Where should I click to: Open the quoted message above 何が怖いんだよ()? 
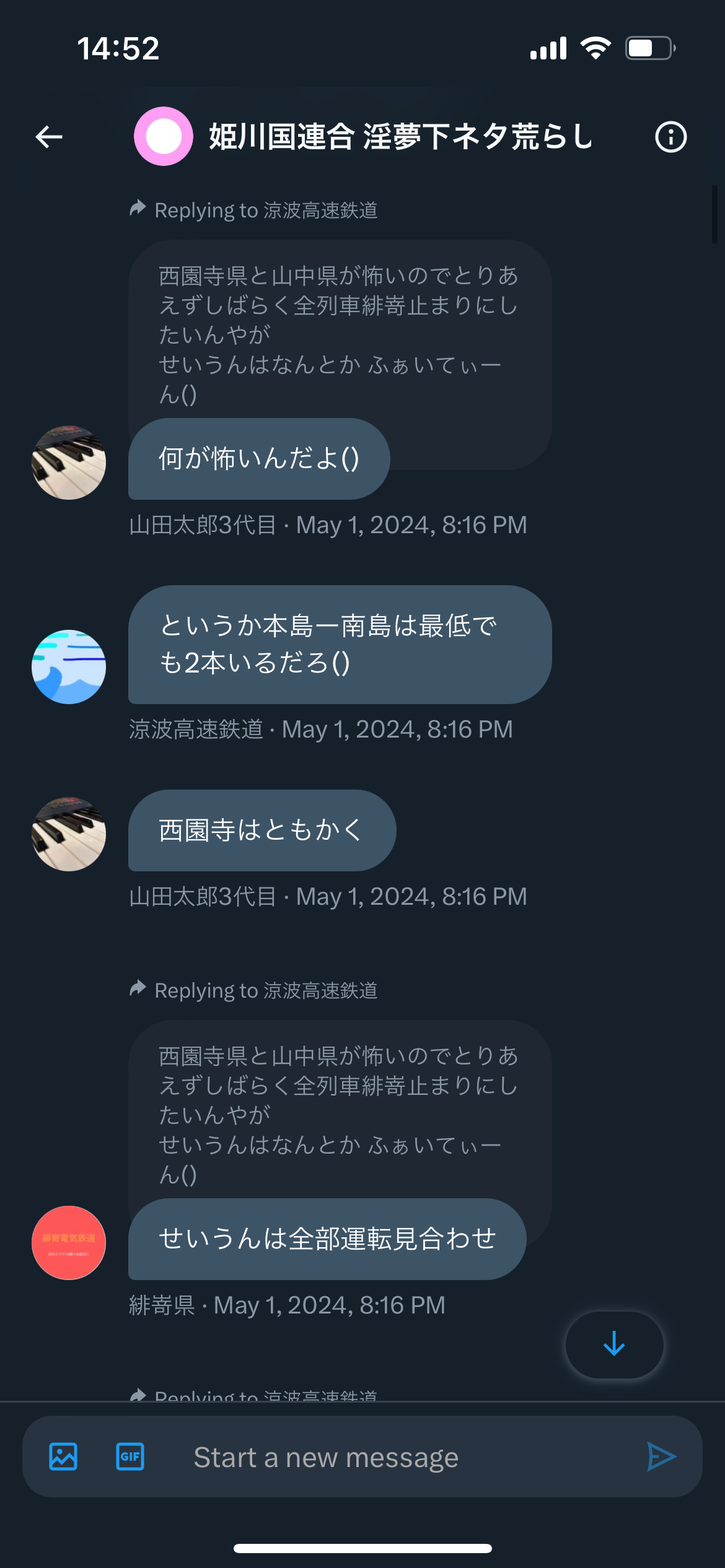340,334
